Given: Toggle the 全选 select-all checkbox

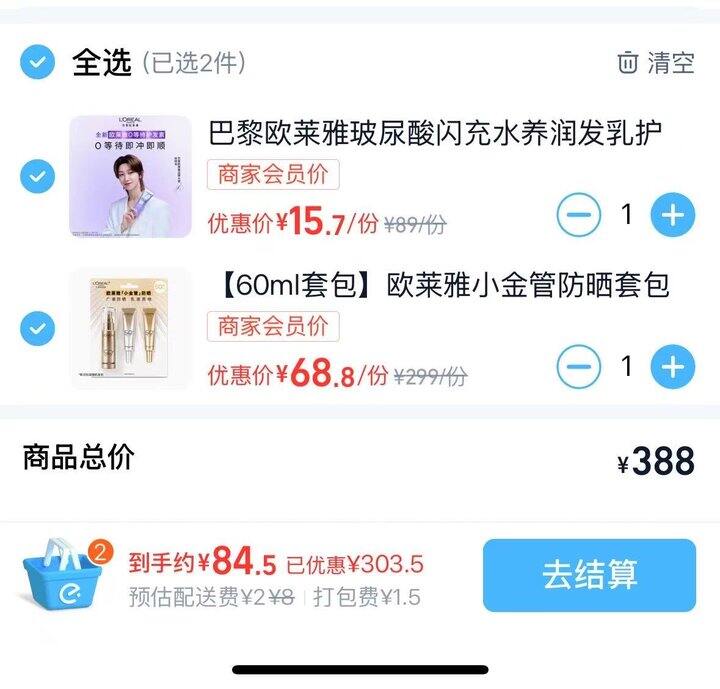Looking at the screenshot, I should [37, 63].
